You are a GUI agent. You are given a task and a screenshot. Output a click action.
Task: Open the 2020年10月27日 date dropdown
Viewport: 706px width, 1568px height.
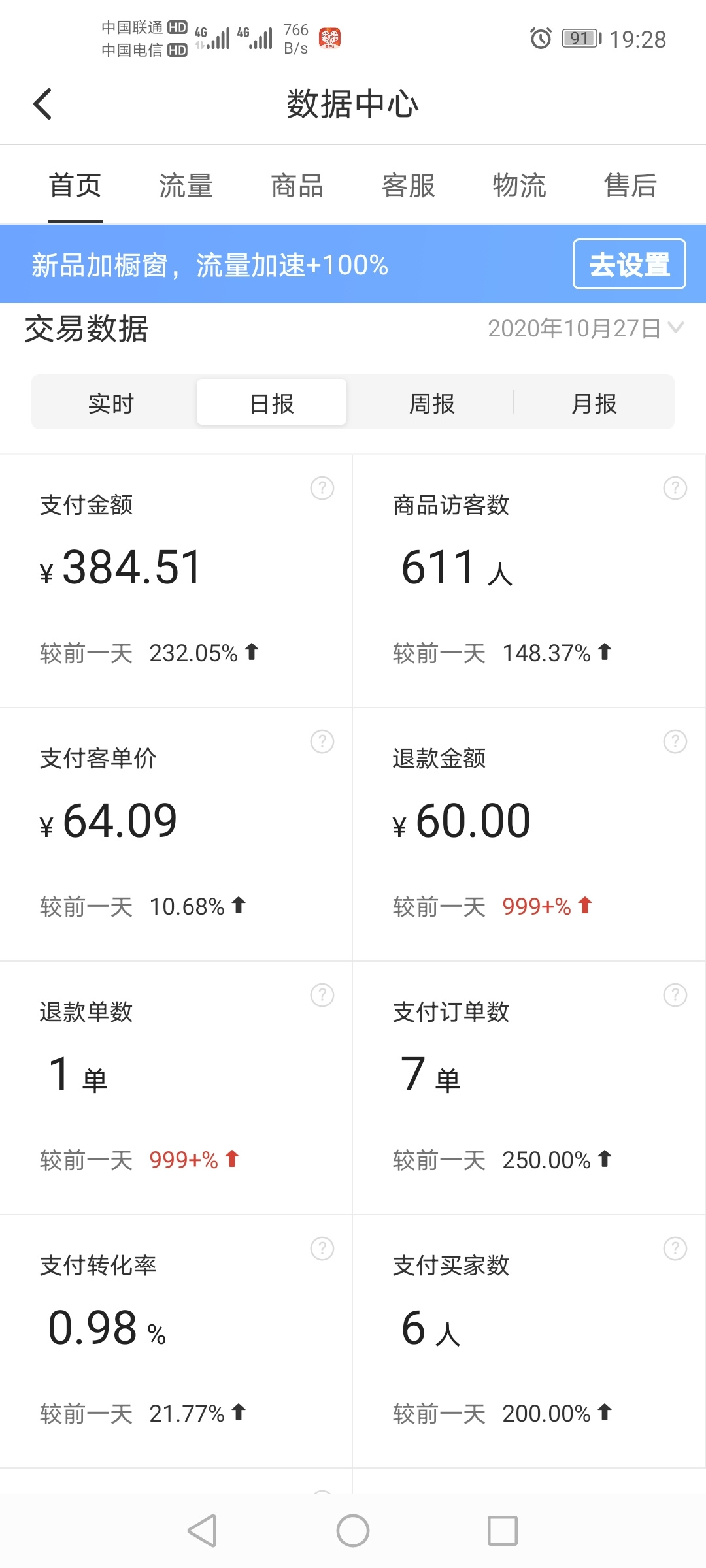click(x=586, y=328)
